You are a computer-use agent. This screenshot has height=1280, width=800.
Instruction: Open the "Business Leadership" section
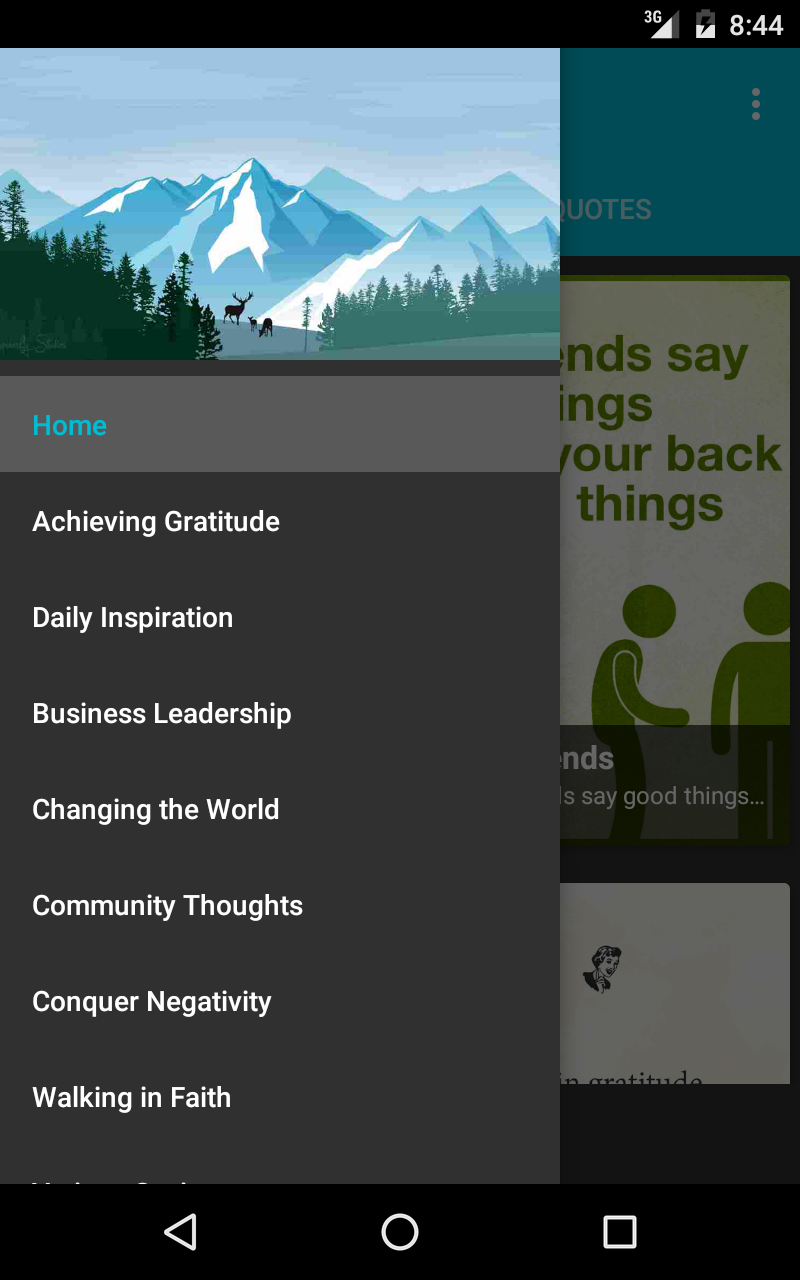tap(162, 713)
